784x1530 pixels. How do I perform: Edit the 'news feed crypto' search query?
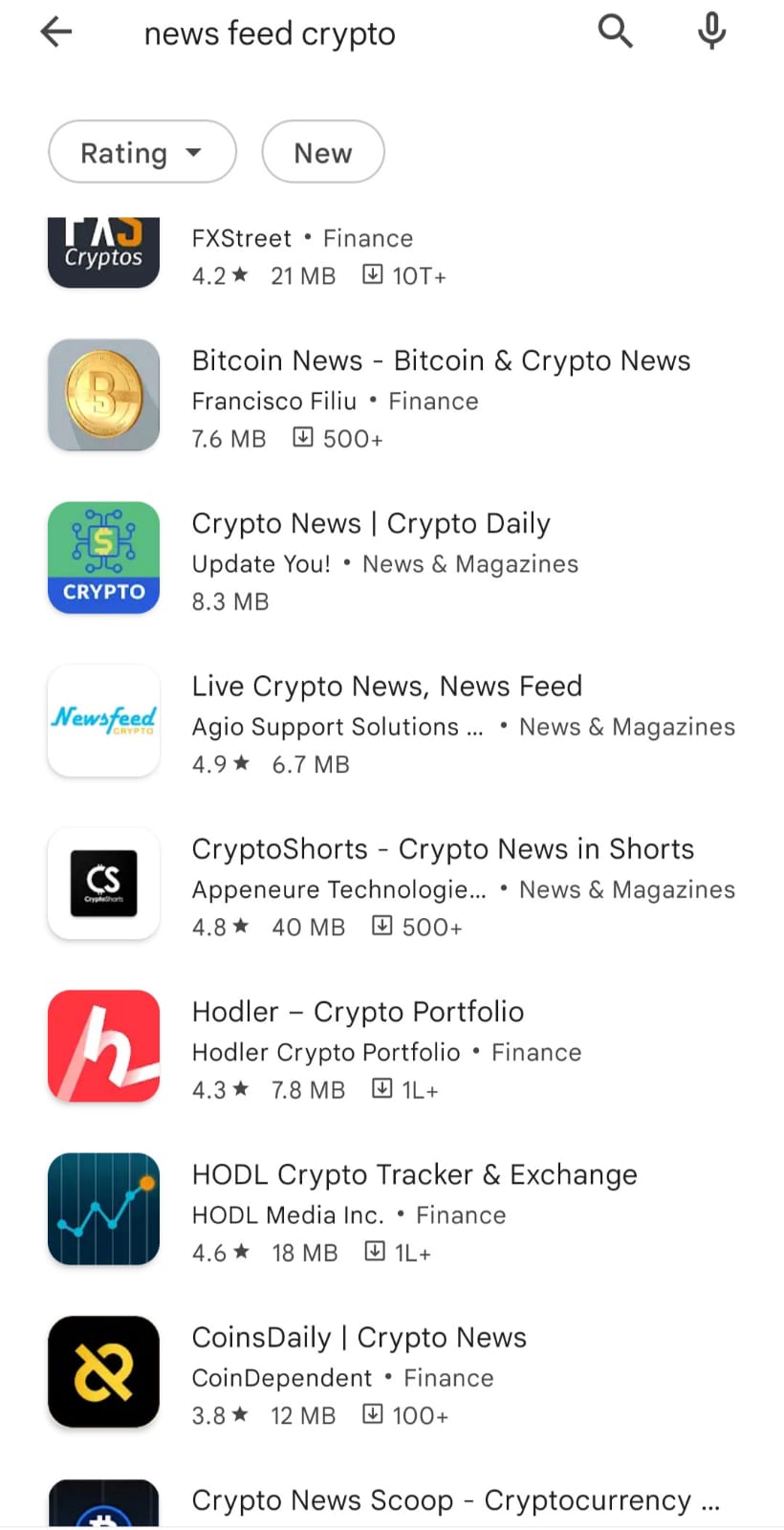[270, 33]
